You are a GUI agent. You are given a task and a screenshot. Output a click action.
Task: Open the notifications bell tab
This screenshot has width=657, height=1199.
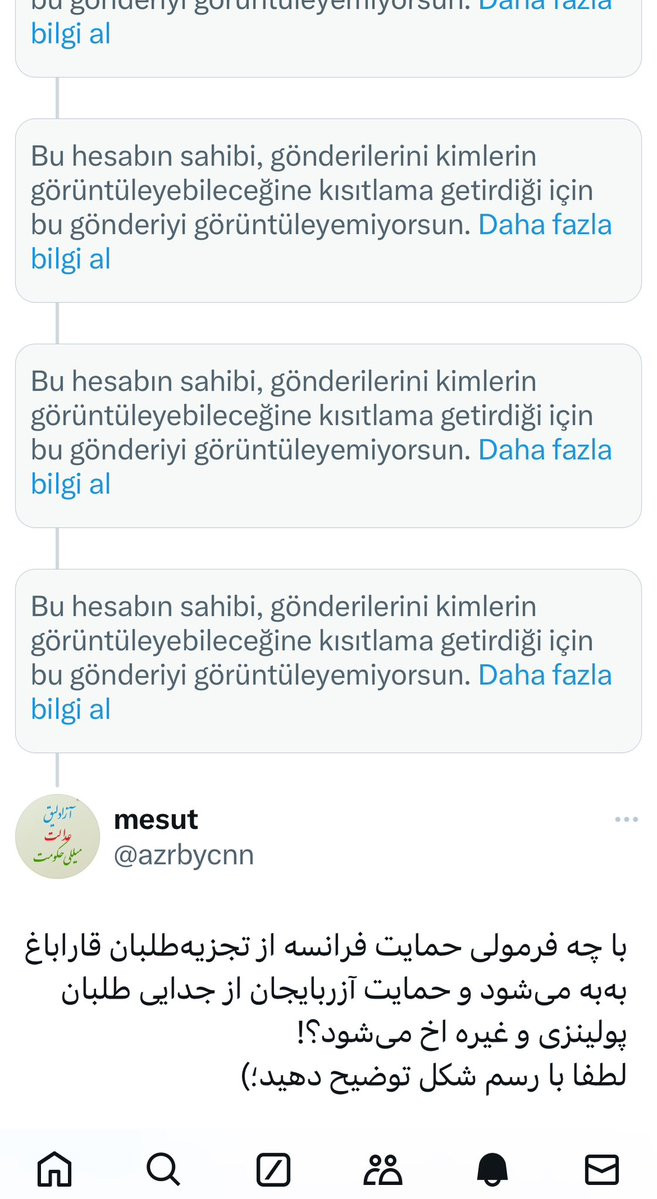(492, 1168)
